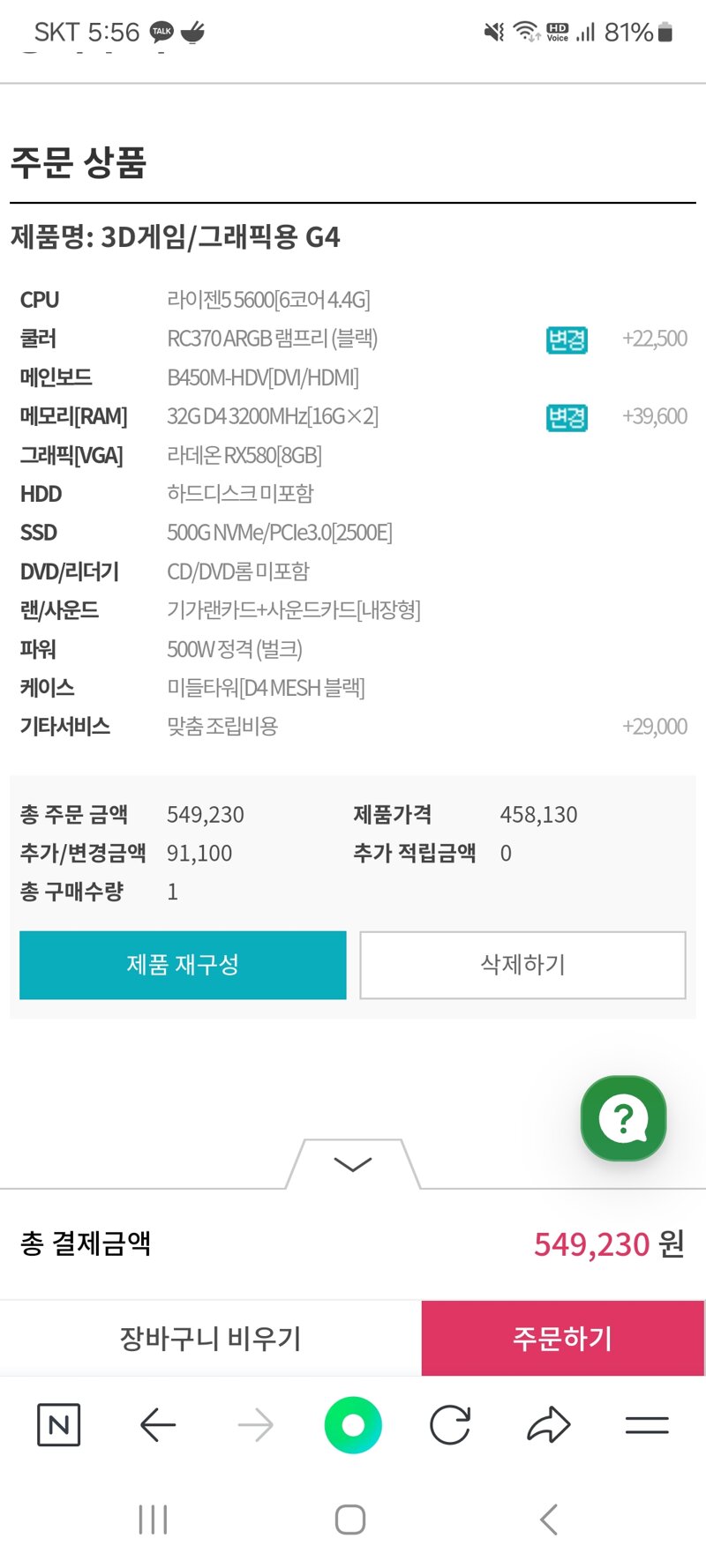Tap the system home button
Viewport: 706px width, 1568px height.
coord(350,1519)
